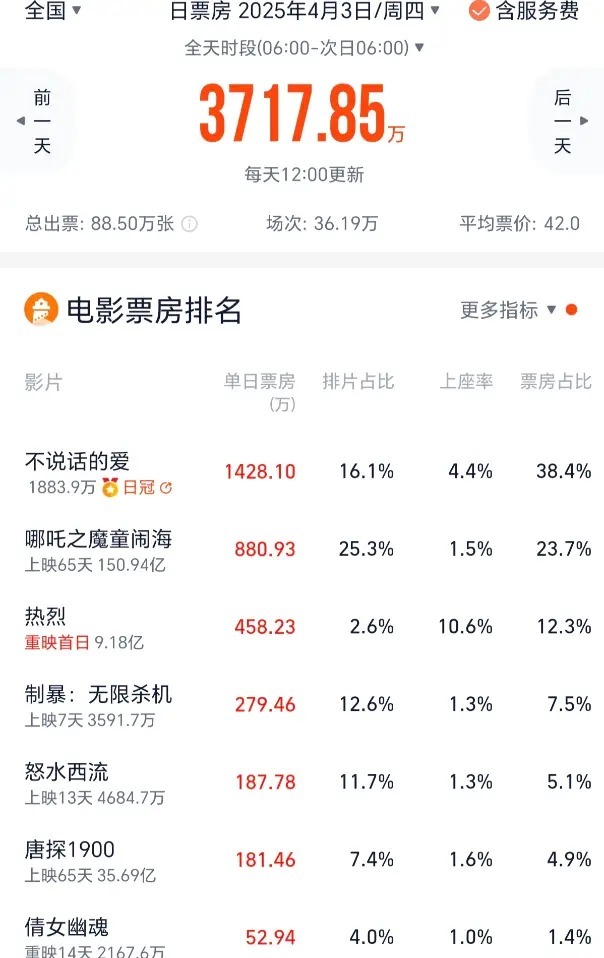
Task: Expand the 全天时段 time range picker
Action: click(304, 47)
